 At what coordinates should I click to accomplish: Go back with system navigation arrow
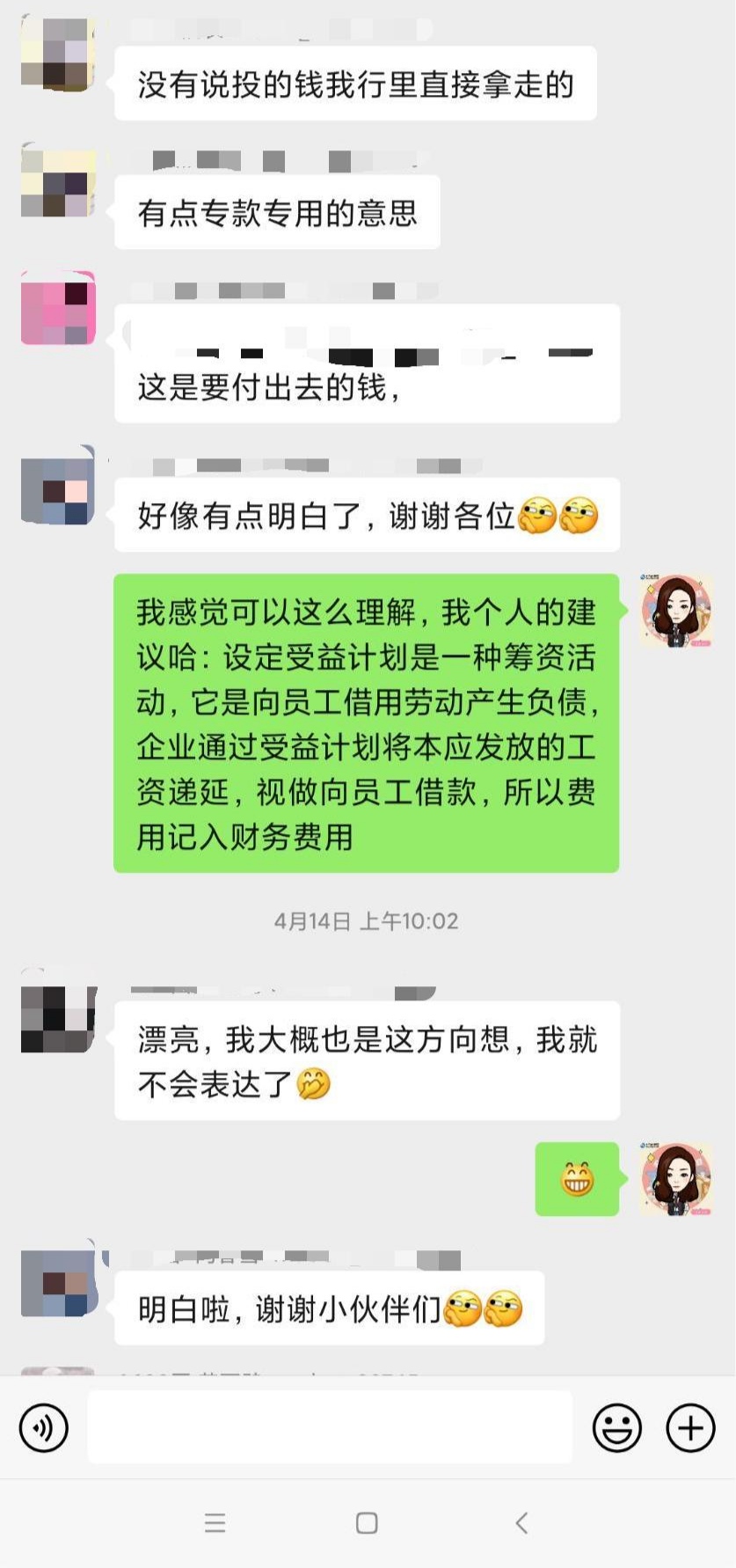pyautogui.click(x=521, y=1523)
